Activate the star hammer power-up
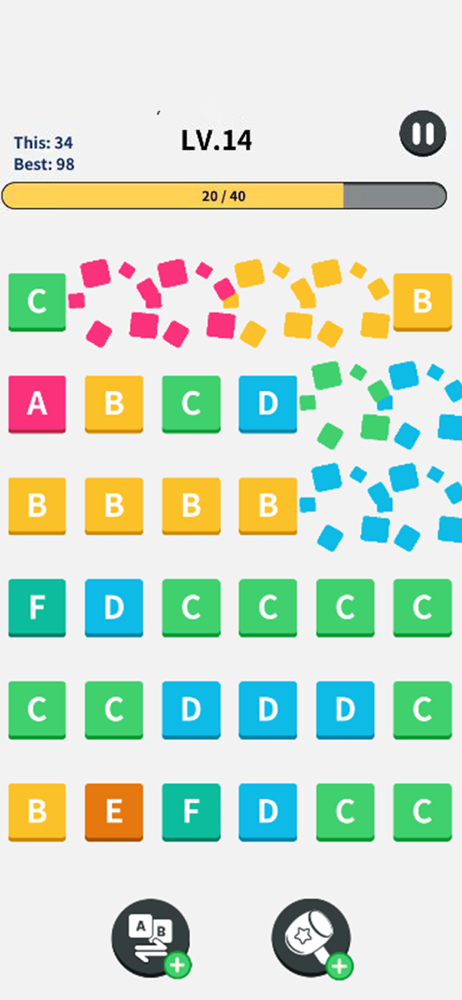The height and width of the screenshot is (1000, 462). pos(312,938)
